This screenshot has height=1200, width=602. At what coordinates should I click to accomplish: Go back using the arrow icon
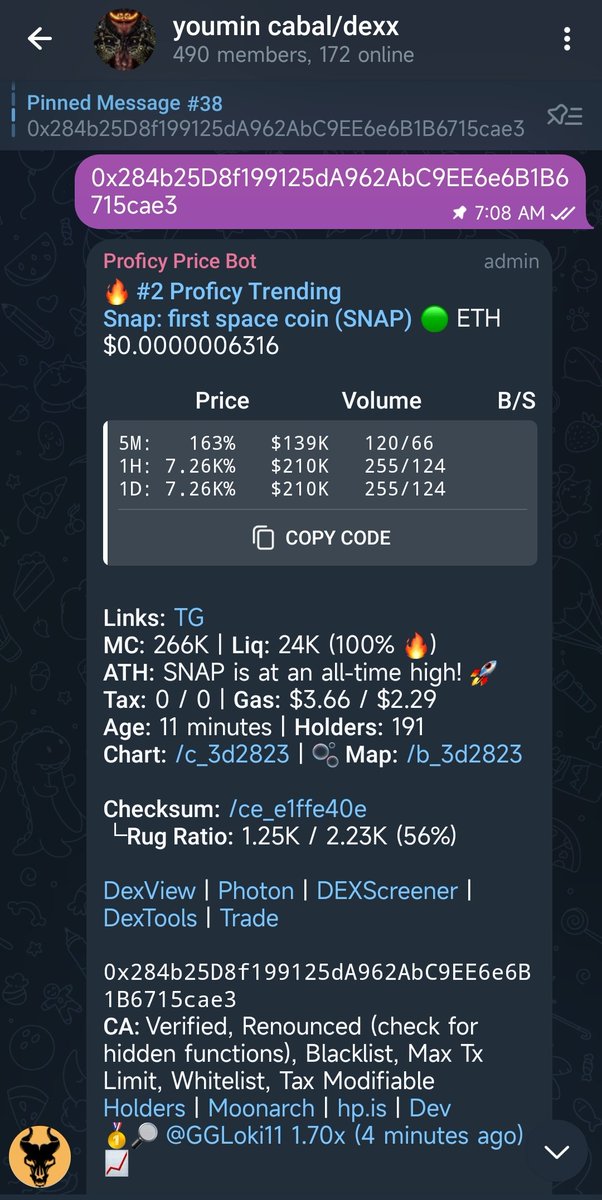coord(40,39)
